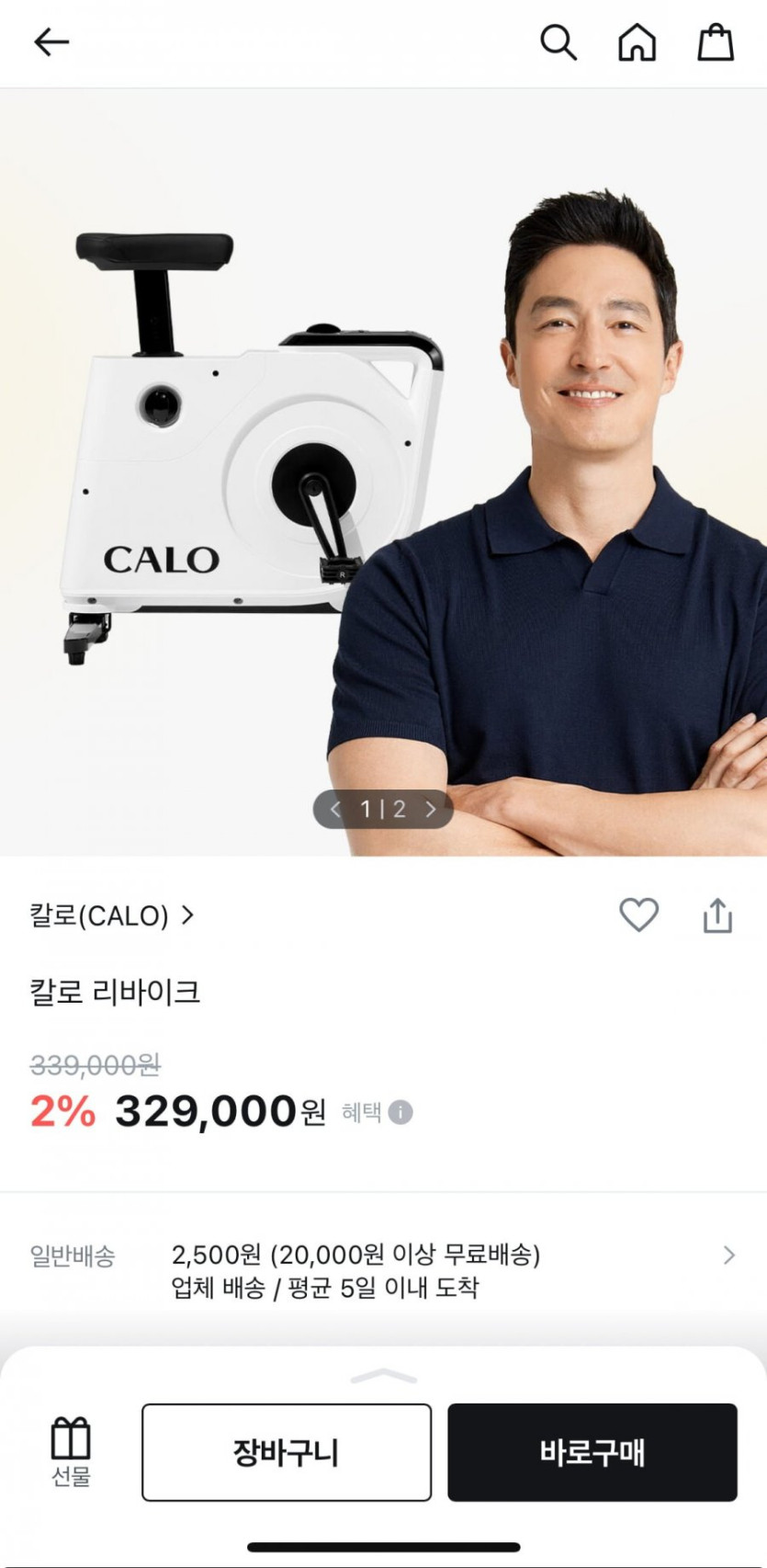The width and height of the screenshot is (767, 1568).
Task: Buy now with 바로구매
Action: point(592,1452)
